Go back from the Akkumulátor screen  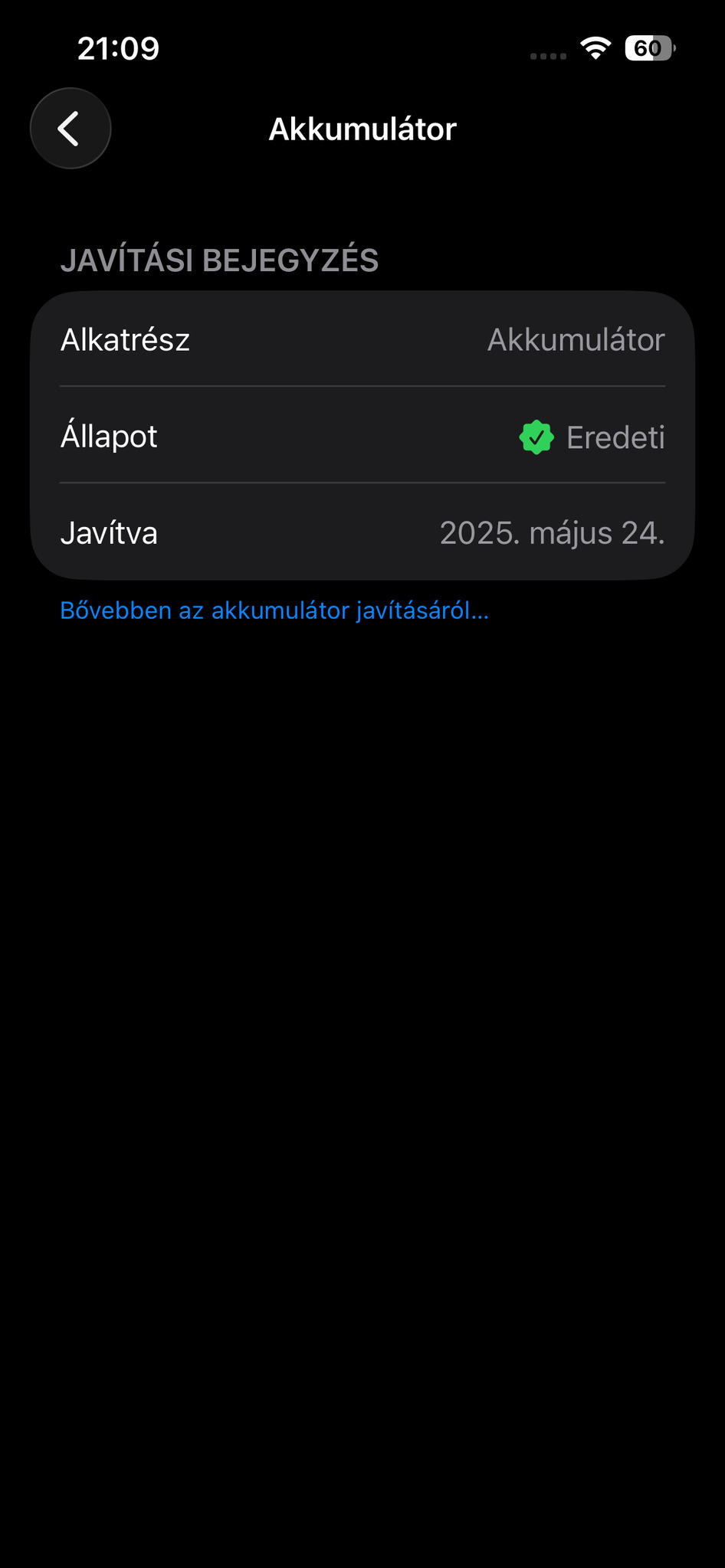coord(71,128)
